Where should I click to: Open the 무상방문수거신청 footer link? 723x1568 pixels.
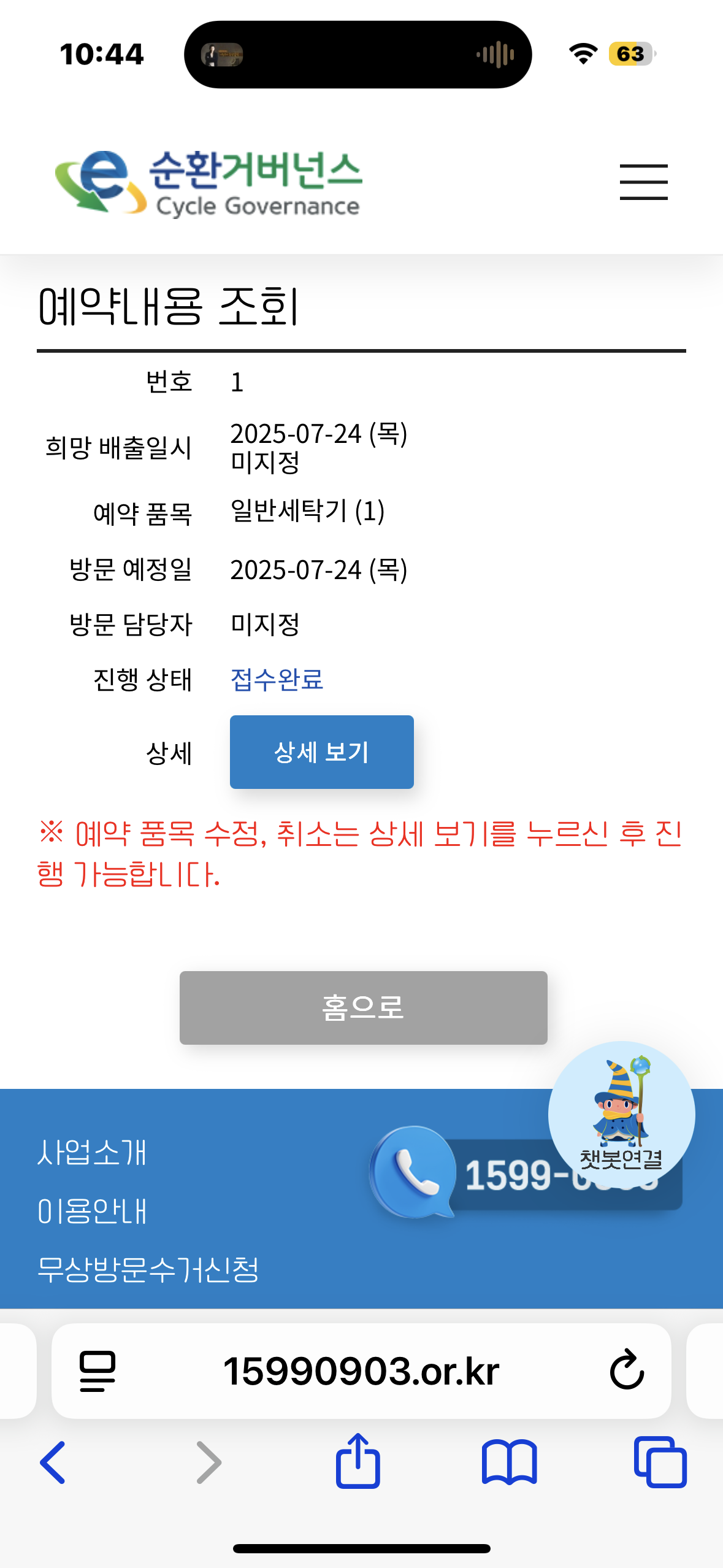pos(148,1269)
